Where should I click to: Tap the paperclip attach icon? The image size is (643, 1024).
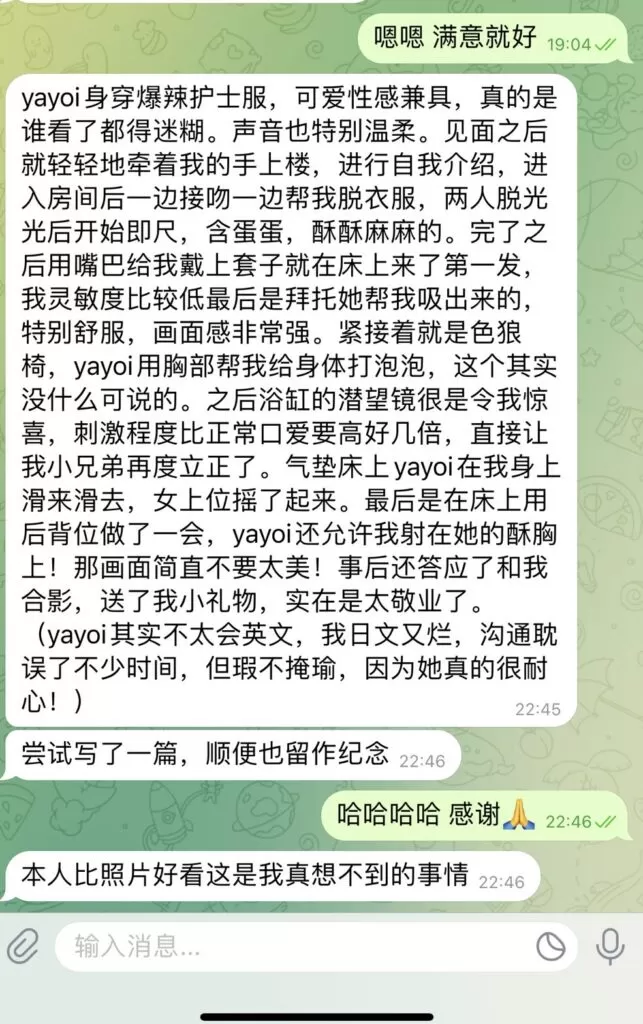[x=23, y=946]
